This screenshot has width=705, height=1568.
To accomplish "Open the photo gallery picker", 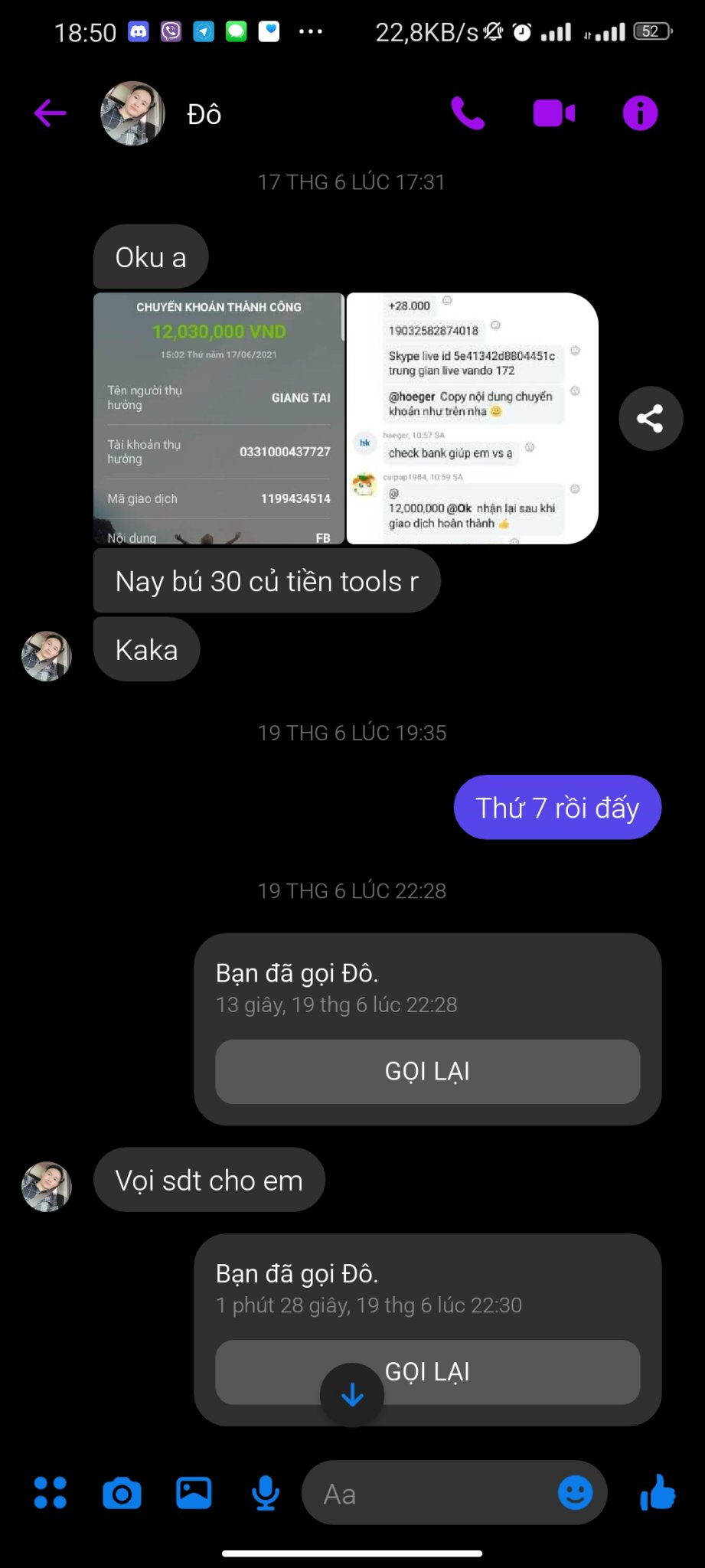I will (194, 1493).
